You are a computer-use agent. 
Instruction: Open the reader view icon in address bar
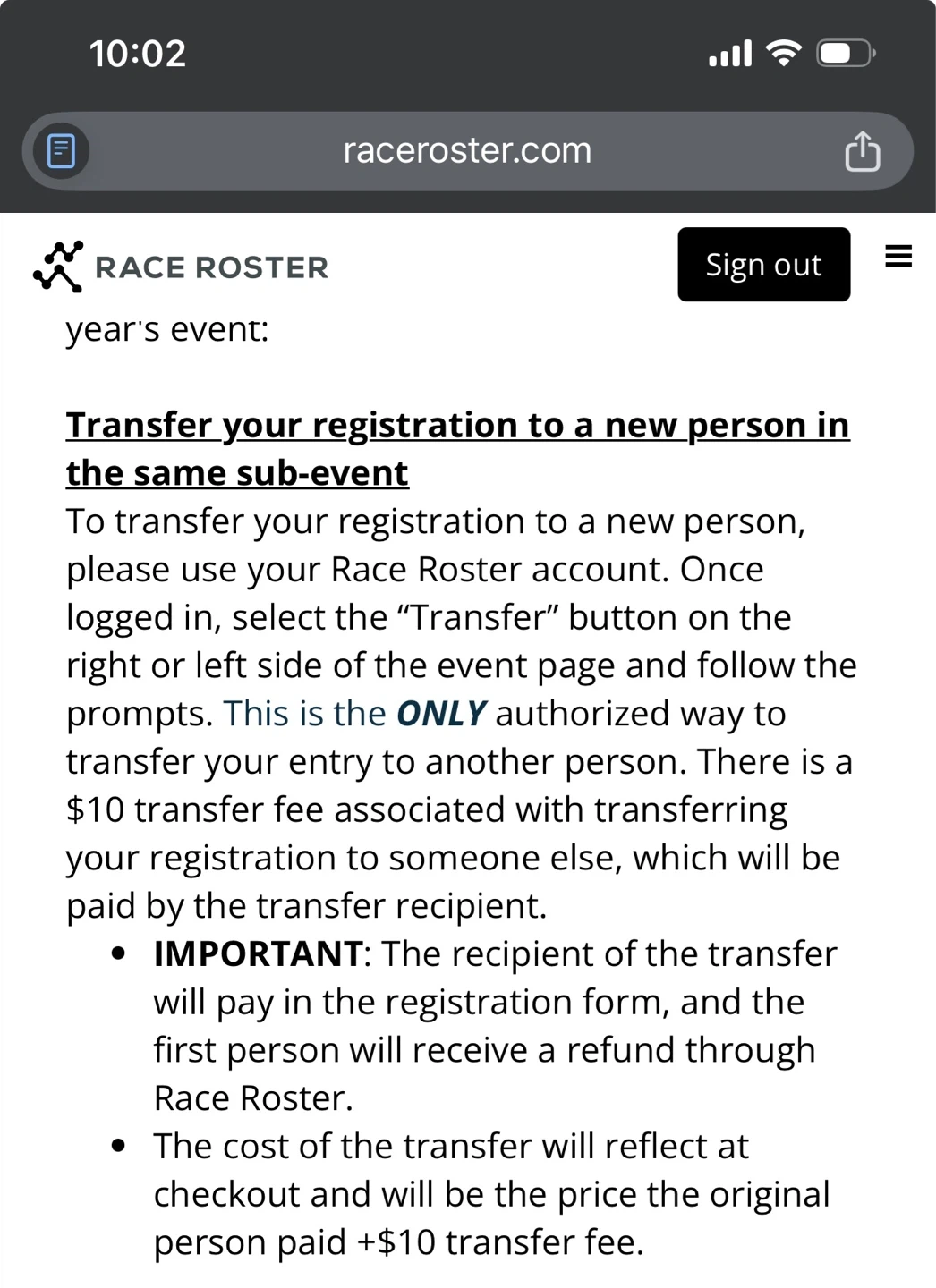pos(61,151)
